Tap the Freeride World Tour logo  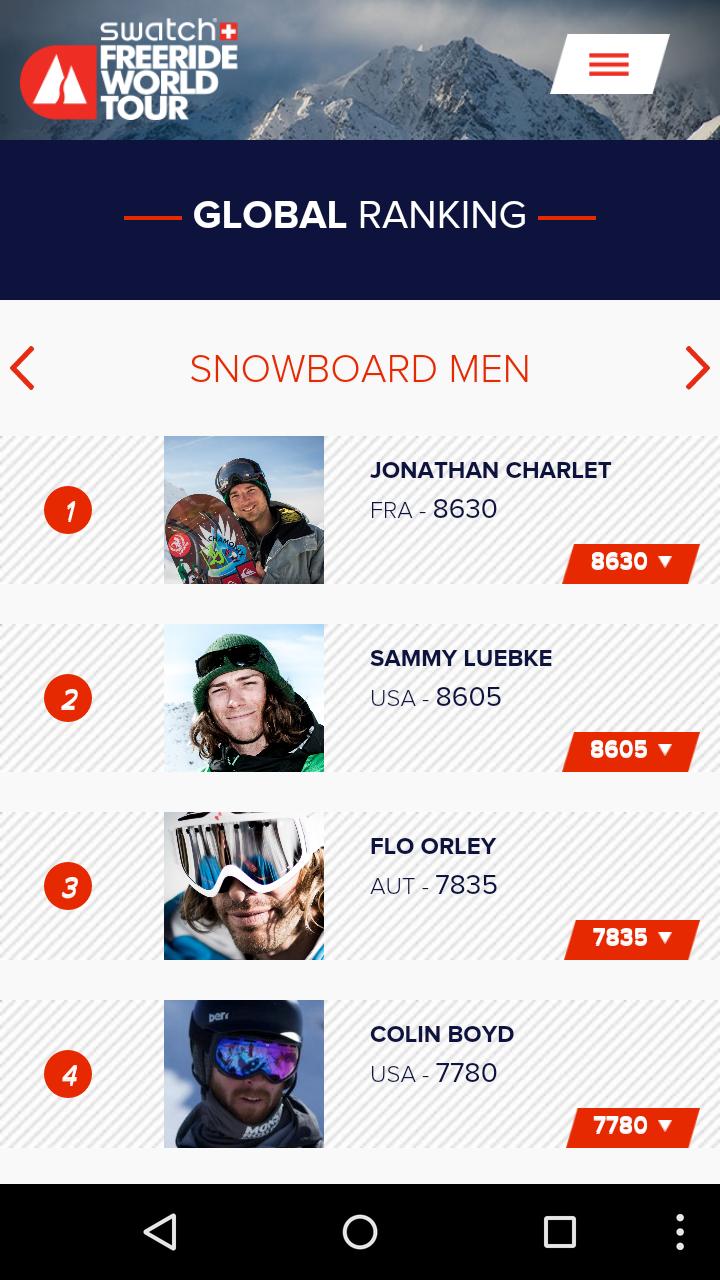pyautogui.click(x=130, y=72)
